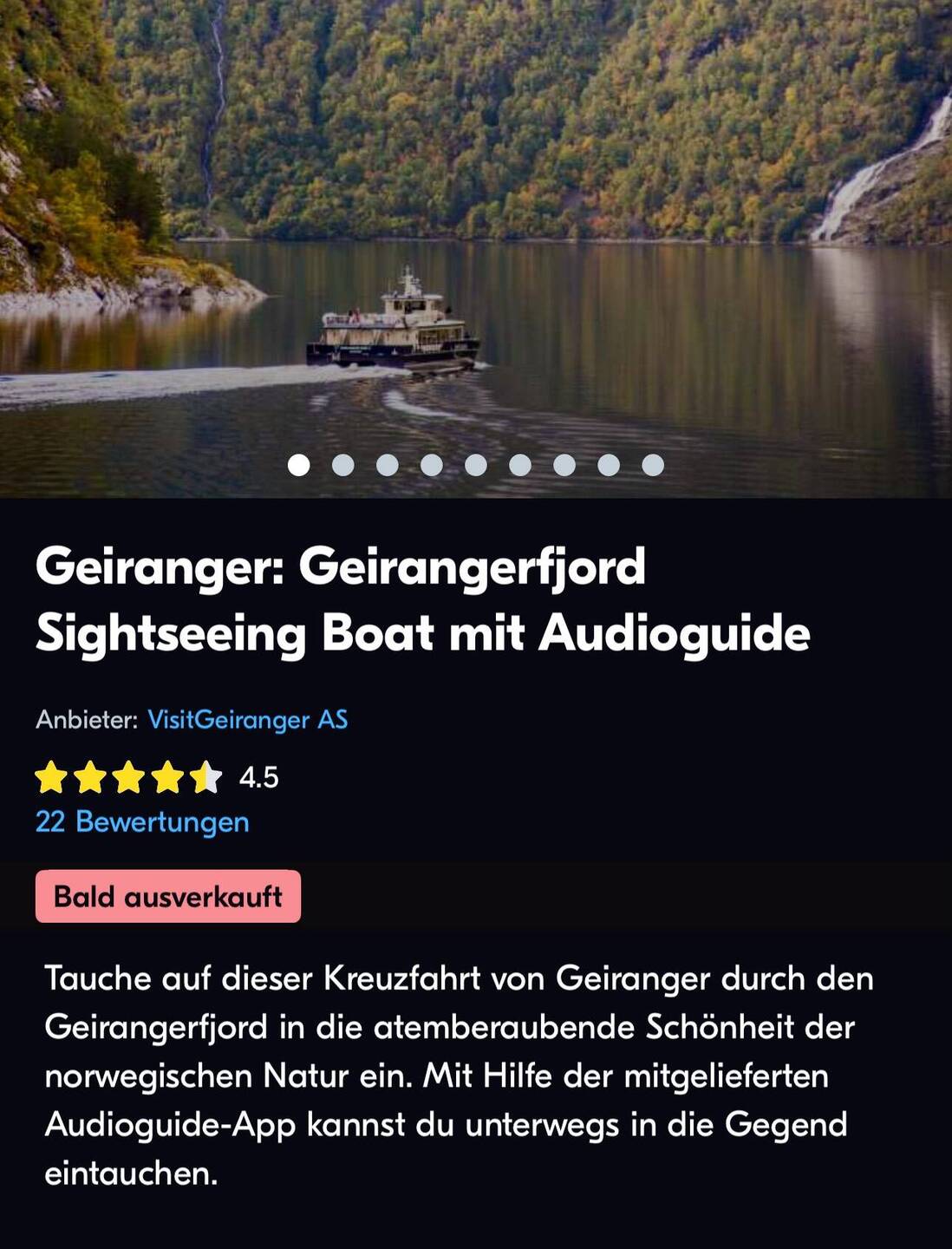Open the VisitGeiranger AS provider link
Image resolution: width=952 pixels, height=1249 pixels.
(x=247, y=720)
